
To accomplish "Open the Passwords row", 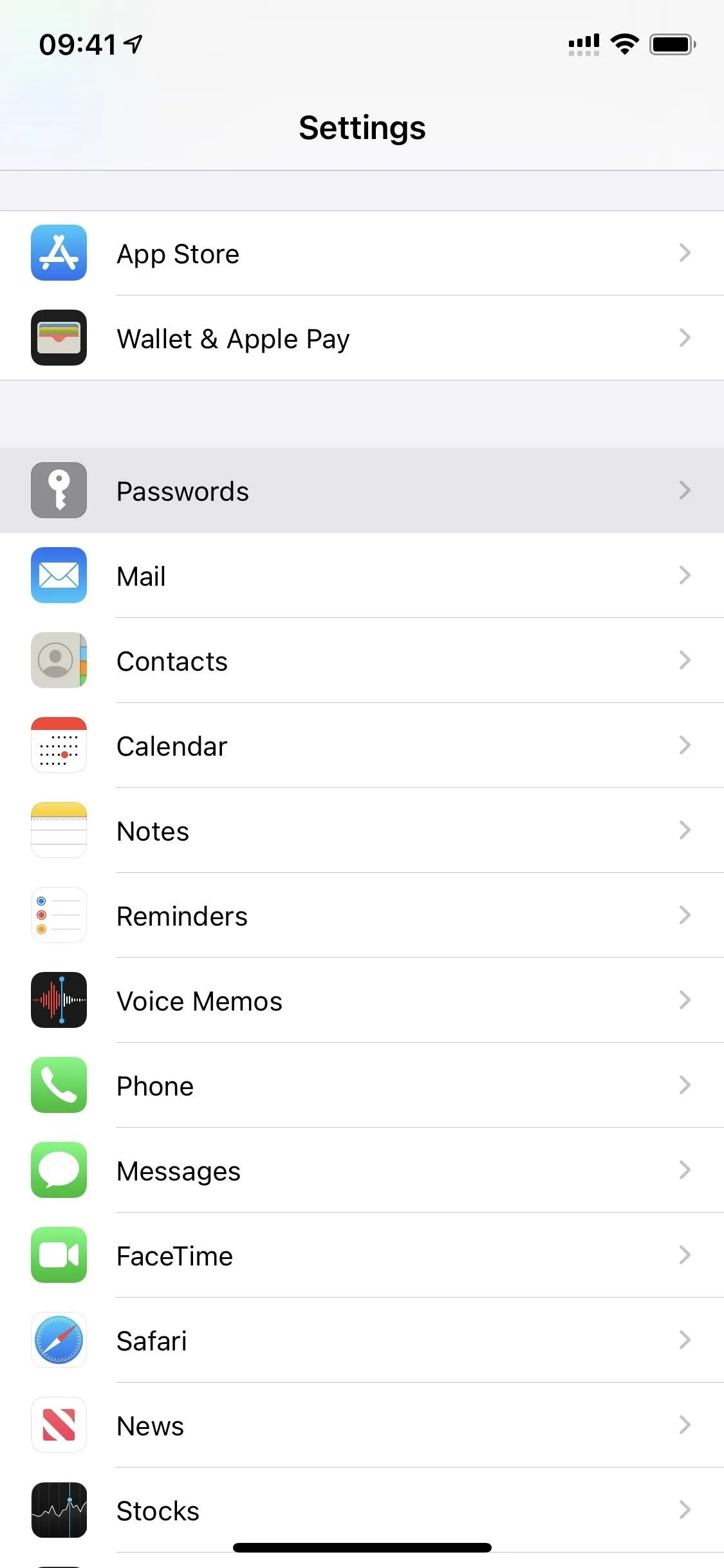I will coord(362,490).
